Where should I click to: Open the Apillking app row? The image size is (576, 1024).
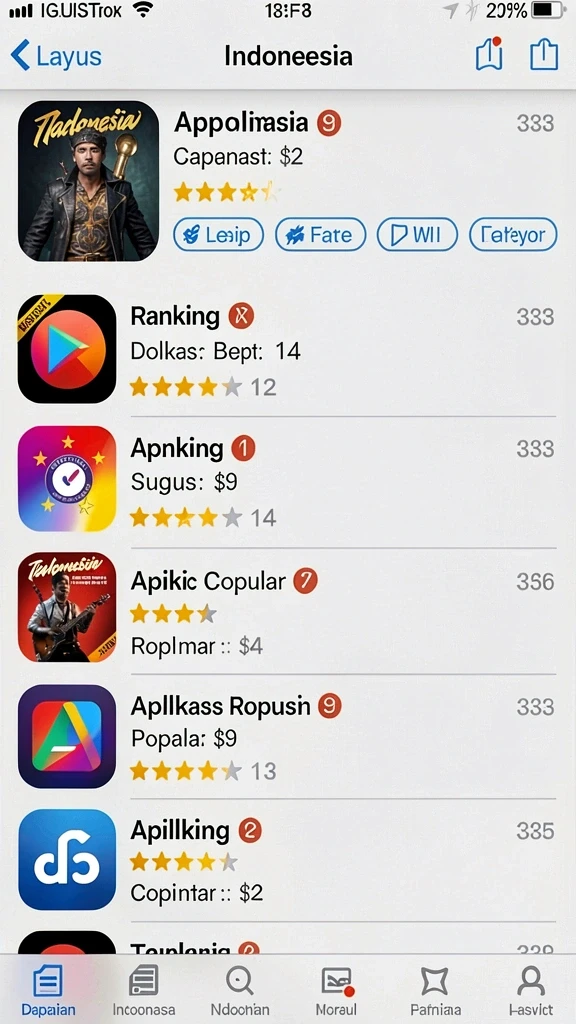[288, 860]
